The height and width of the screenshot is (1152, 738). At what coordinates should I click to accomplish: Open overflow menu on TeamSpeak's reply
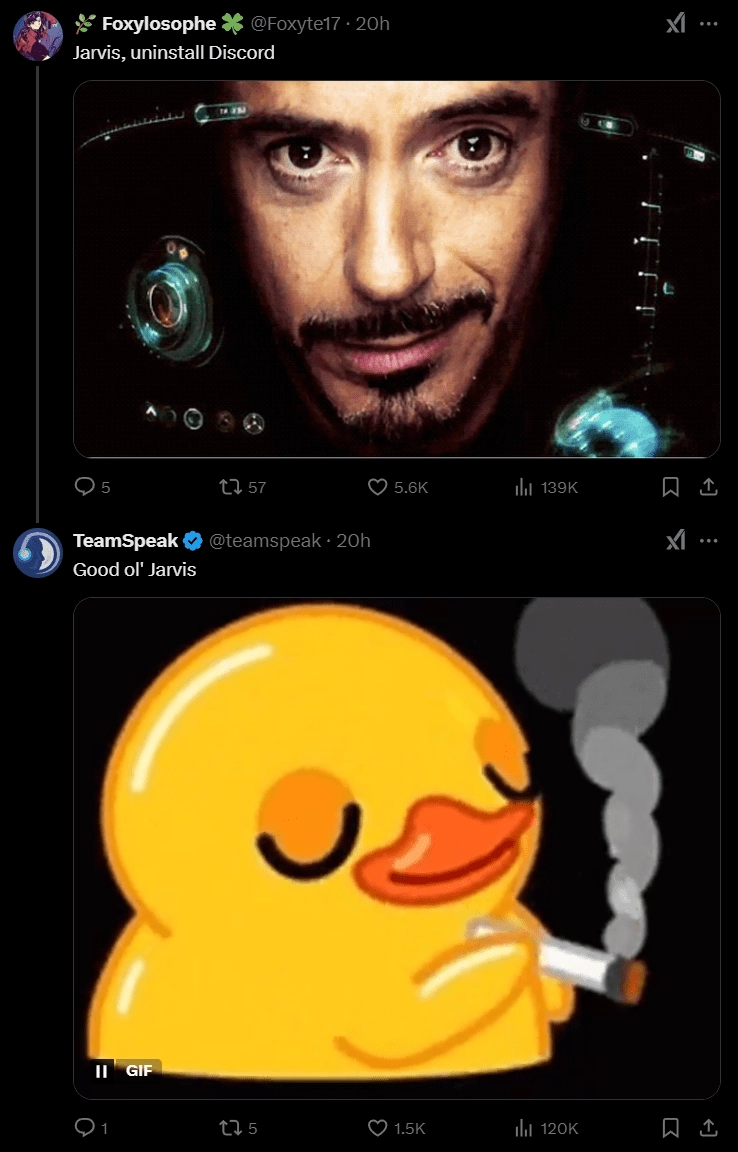tap(709, 541)
